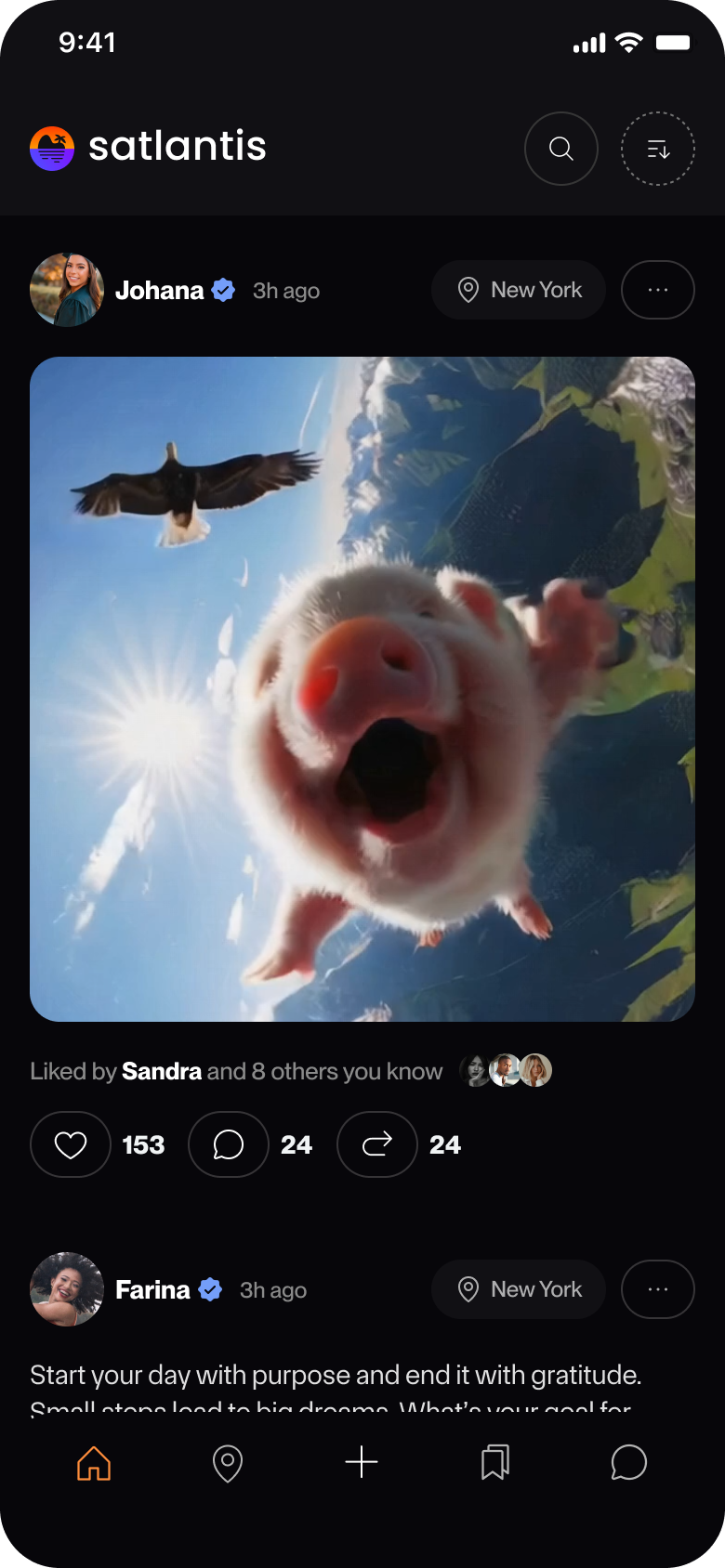Viewport: 725px width, 1568px height.
Task: Go to the Home tab
Action: [94, 1463]
